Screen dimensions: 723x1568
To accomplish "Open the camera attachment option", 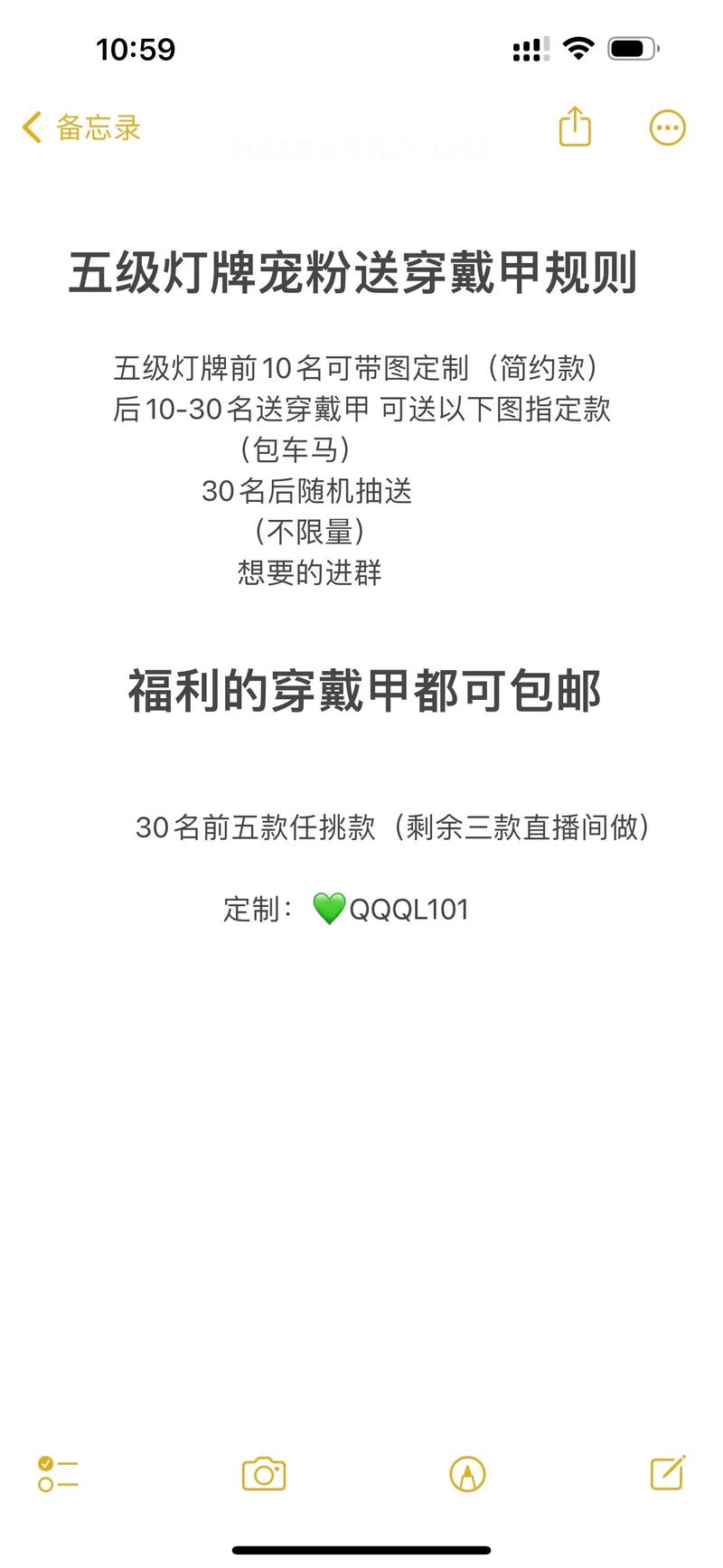I will point(264,1474).
